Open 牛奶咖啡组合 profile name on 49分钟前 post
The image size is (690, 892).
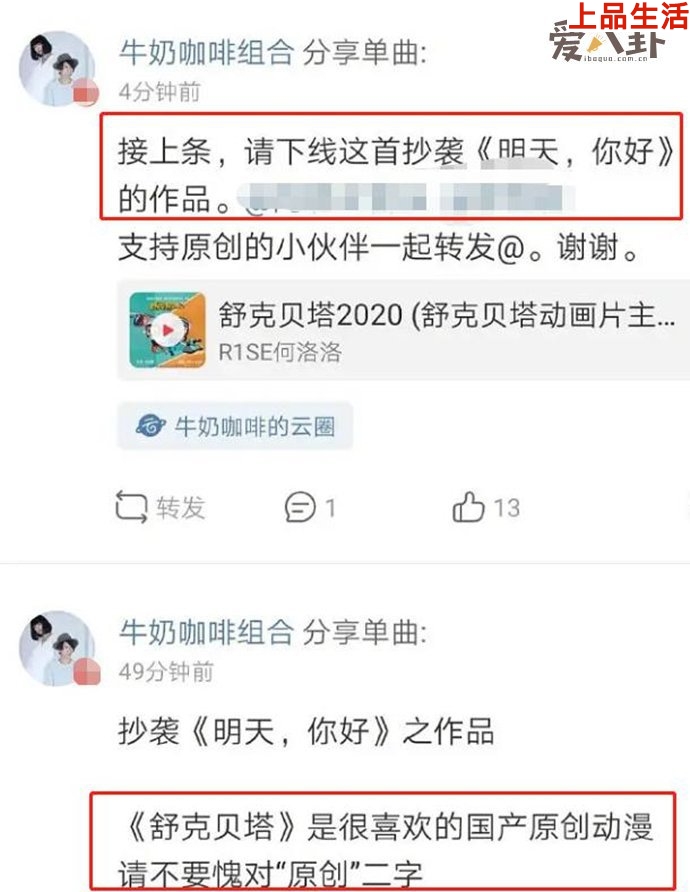[x=206, y=632]
